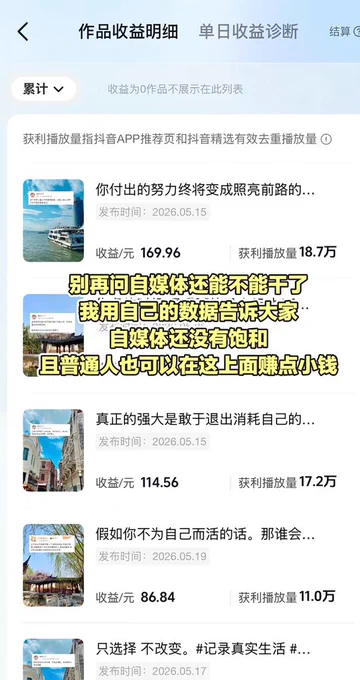Switch to the 单日收益诊断 tab
The width and height of the screenshot is (360, 680).
point(249,32)
